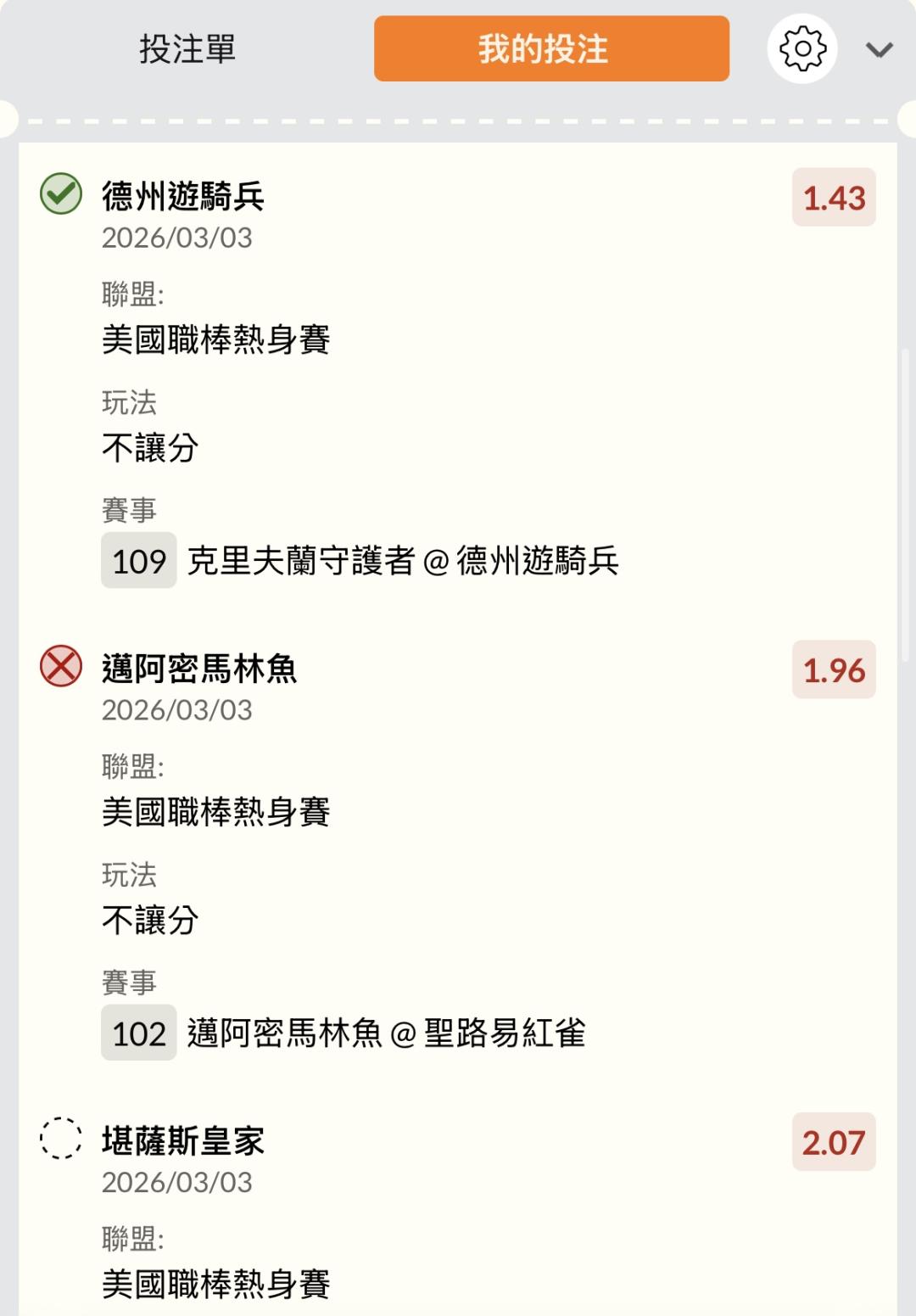Open the settings gear icon

[x=802, y=49]
